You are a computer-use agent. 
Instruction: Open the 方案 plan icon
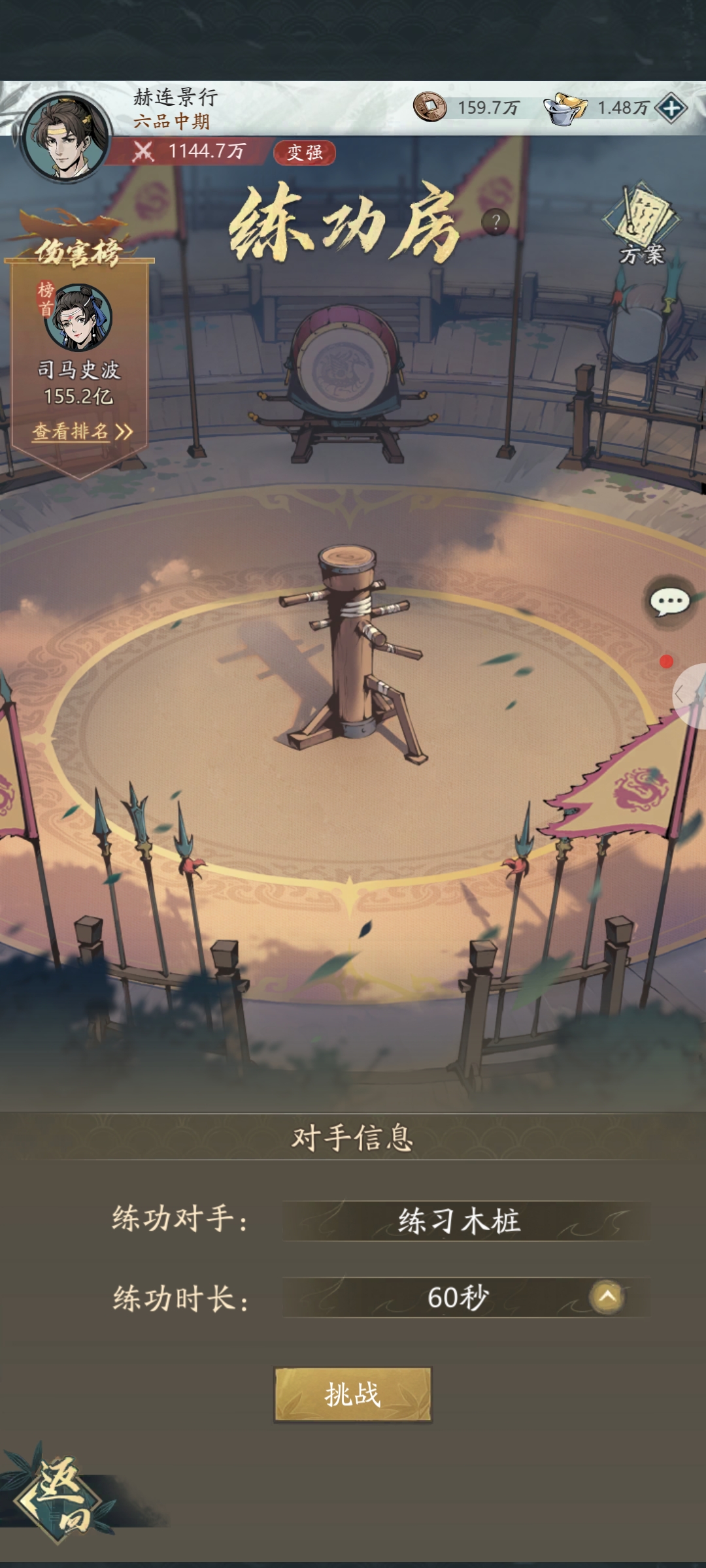[x=641, y=225]
